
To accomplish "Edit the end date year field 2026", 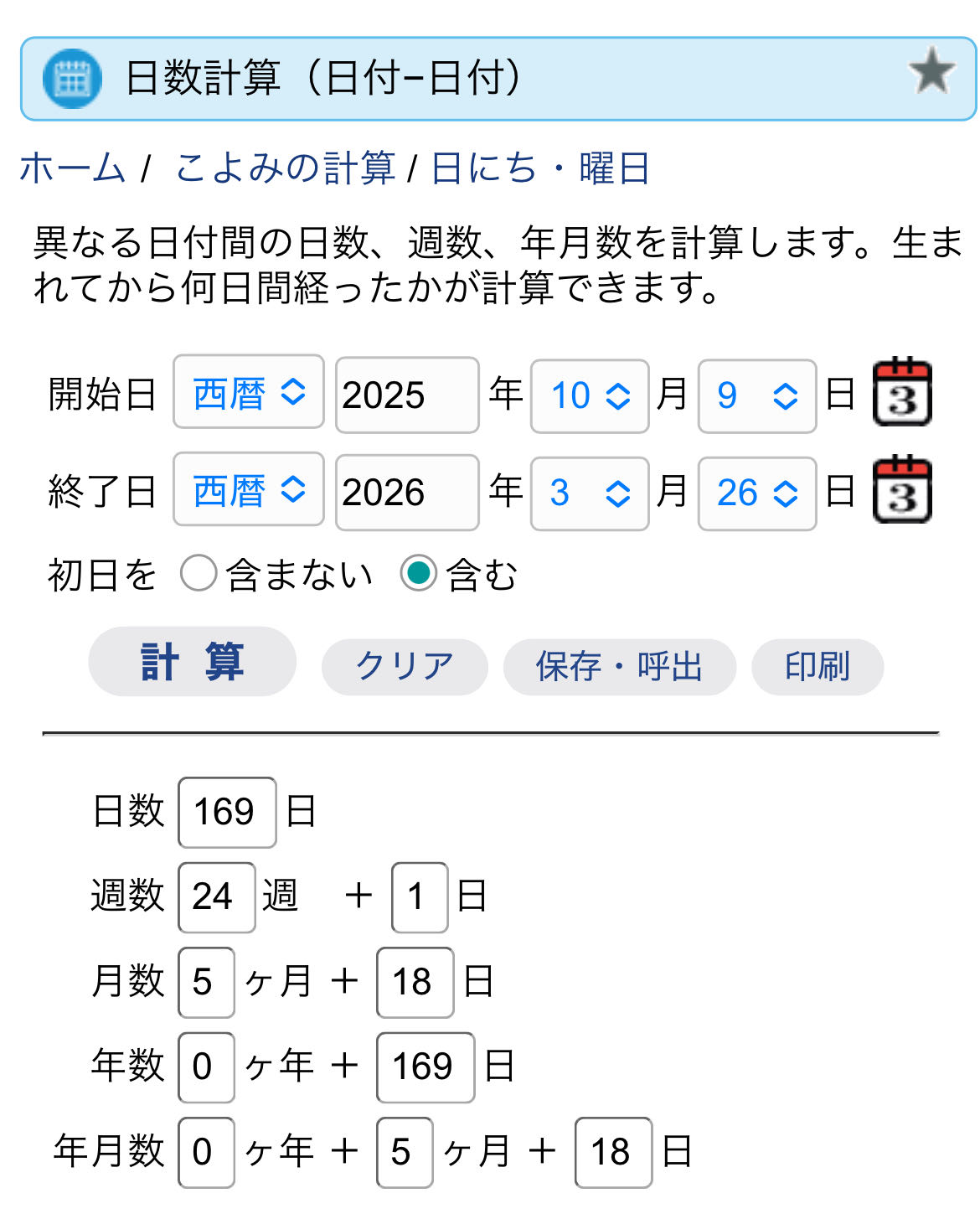I will [x=406, y=493].
